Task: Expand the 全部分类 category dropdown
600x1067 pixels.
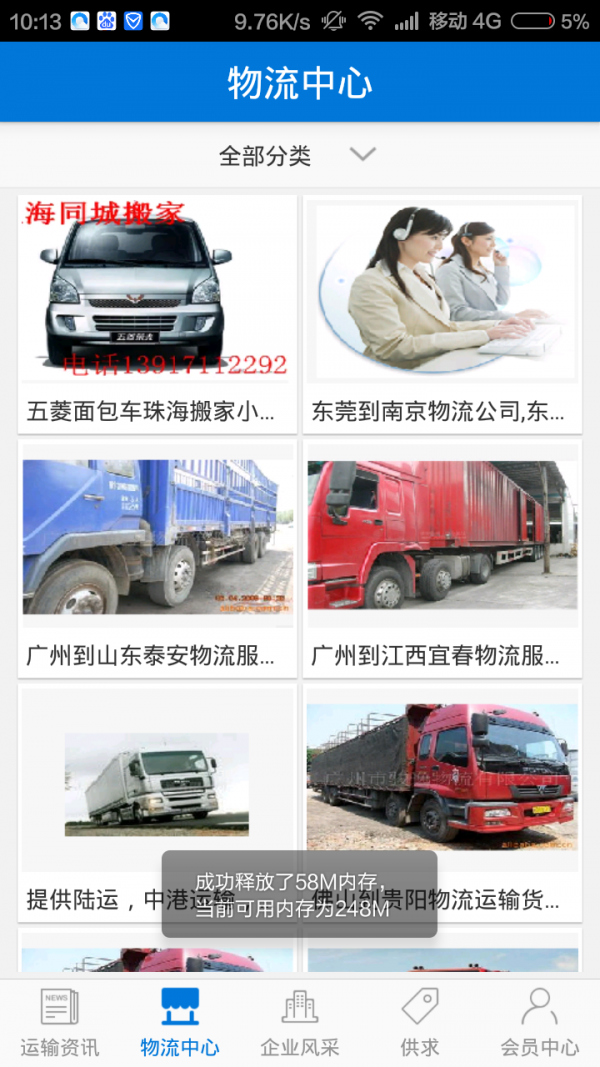Action: (297, 155)
